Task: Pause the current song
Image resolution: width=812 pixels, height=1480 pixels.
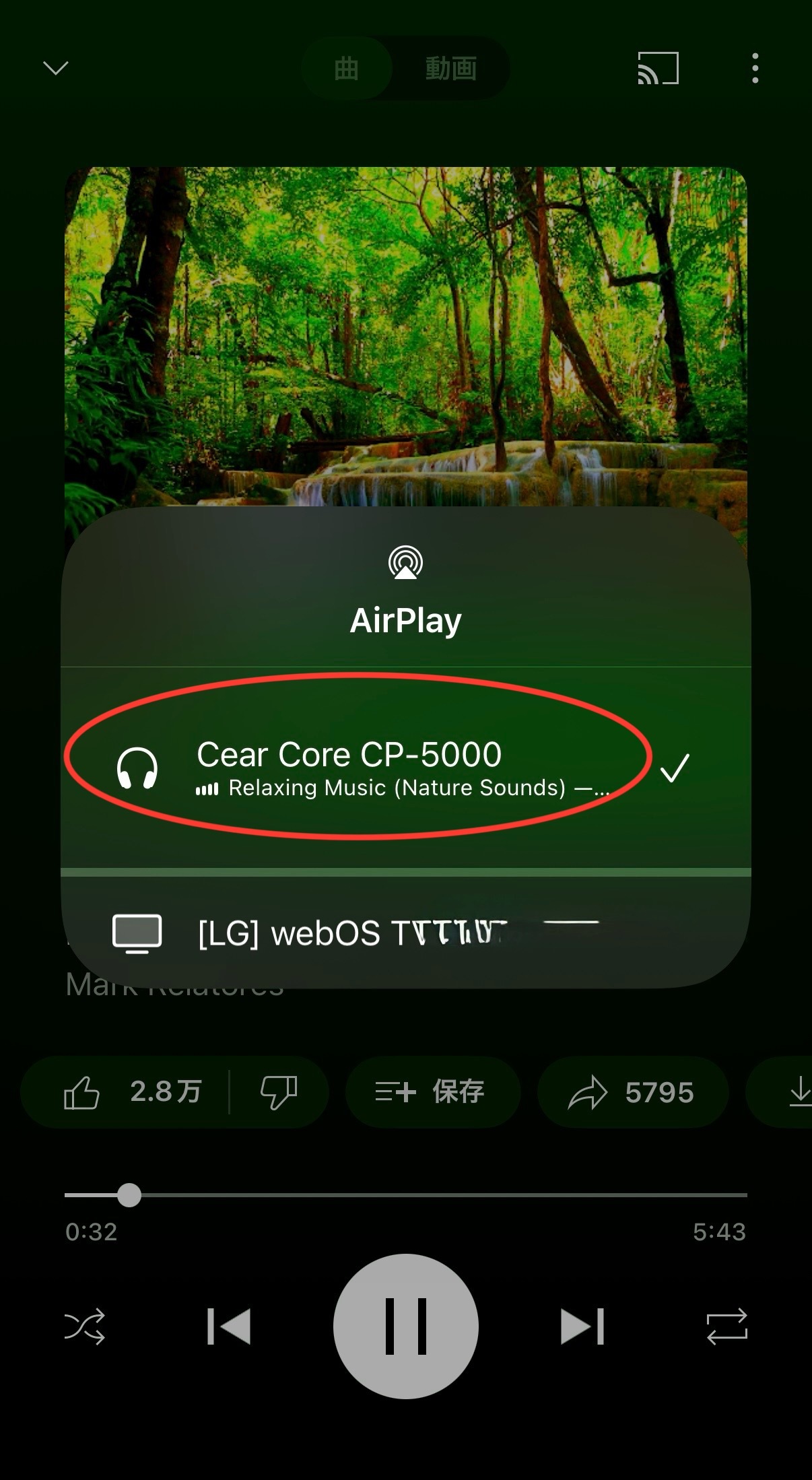Action: coord(405,1326)
